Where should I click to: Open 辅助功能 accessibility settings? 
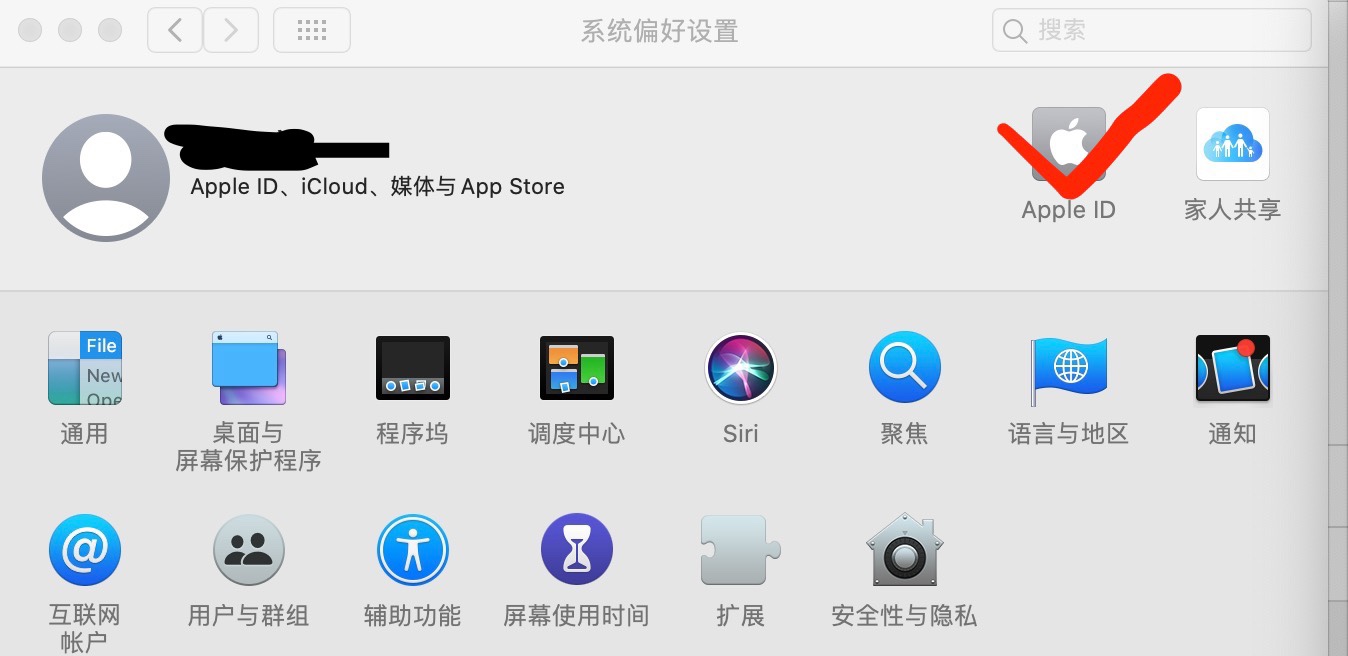click(x=412, y=551)
